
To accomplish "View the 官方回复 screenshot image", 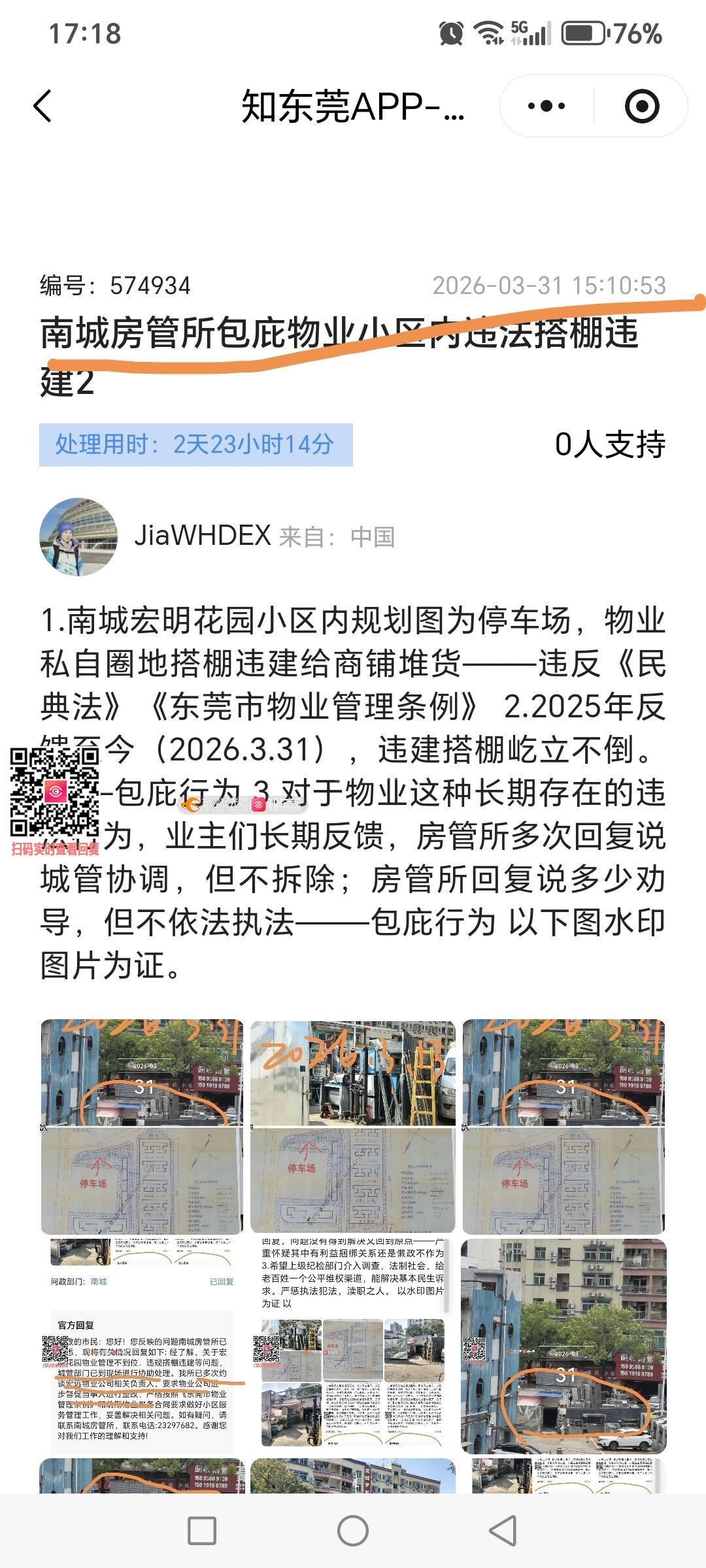I will pos(142,1347).
